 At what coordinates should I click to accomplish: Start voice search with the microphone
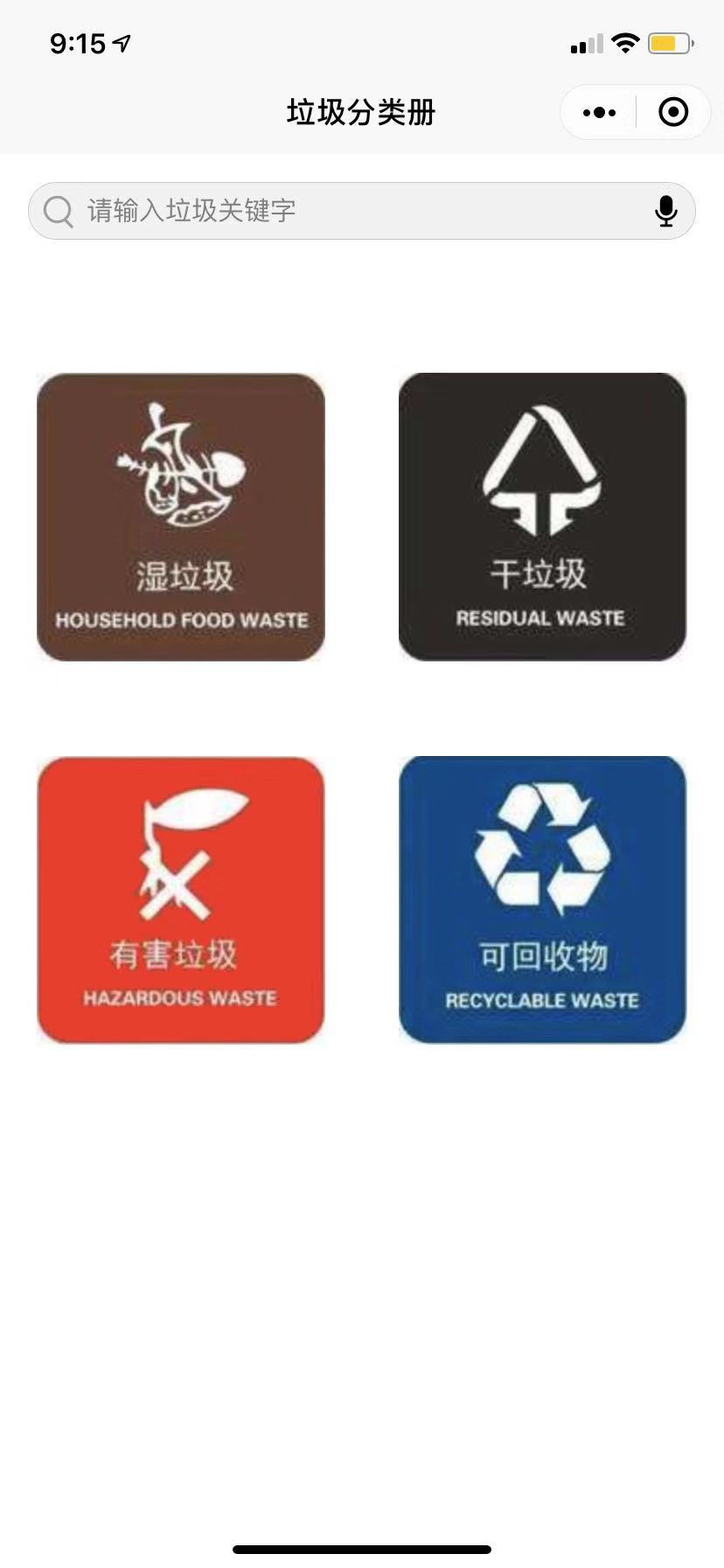(666, 211)
